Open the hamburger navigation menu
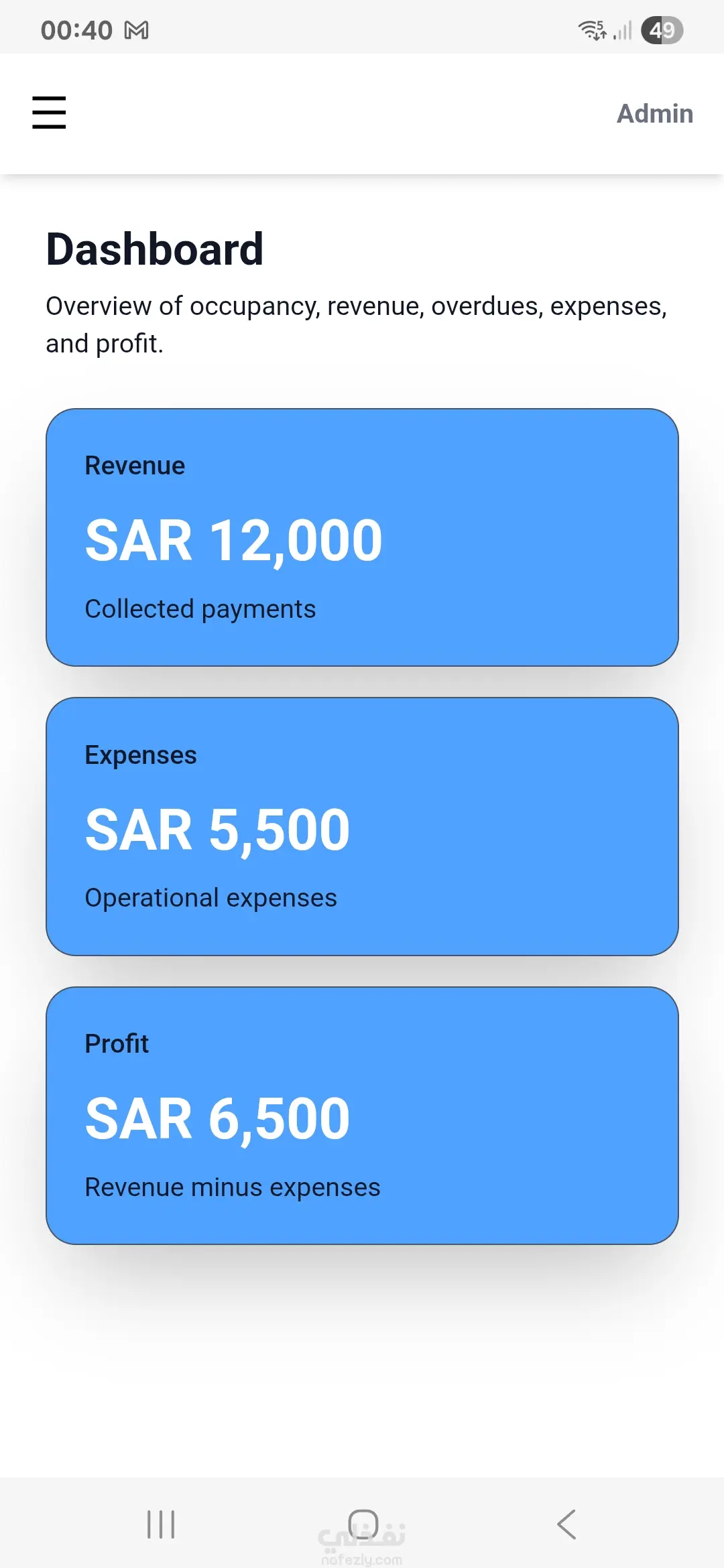Viewport: 724px width, 1568px height. click(49, 113)
